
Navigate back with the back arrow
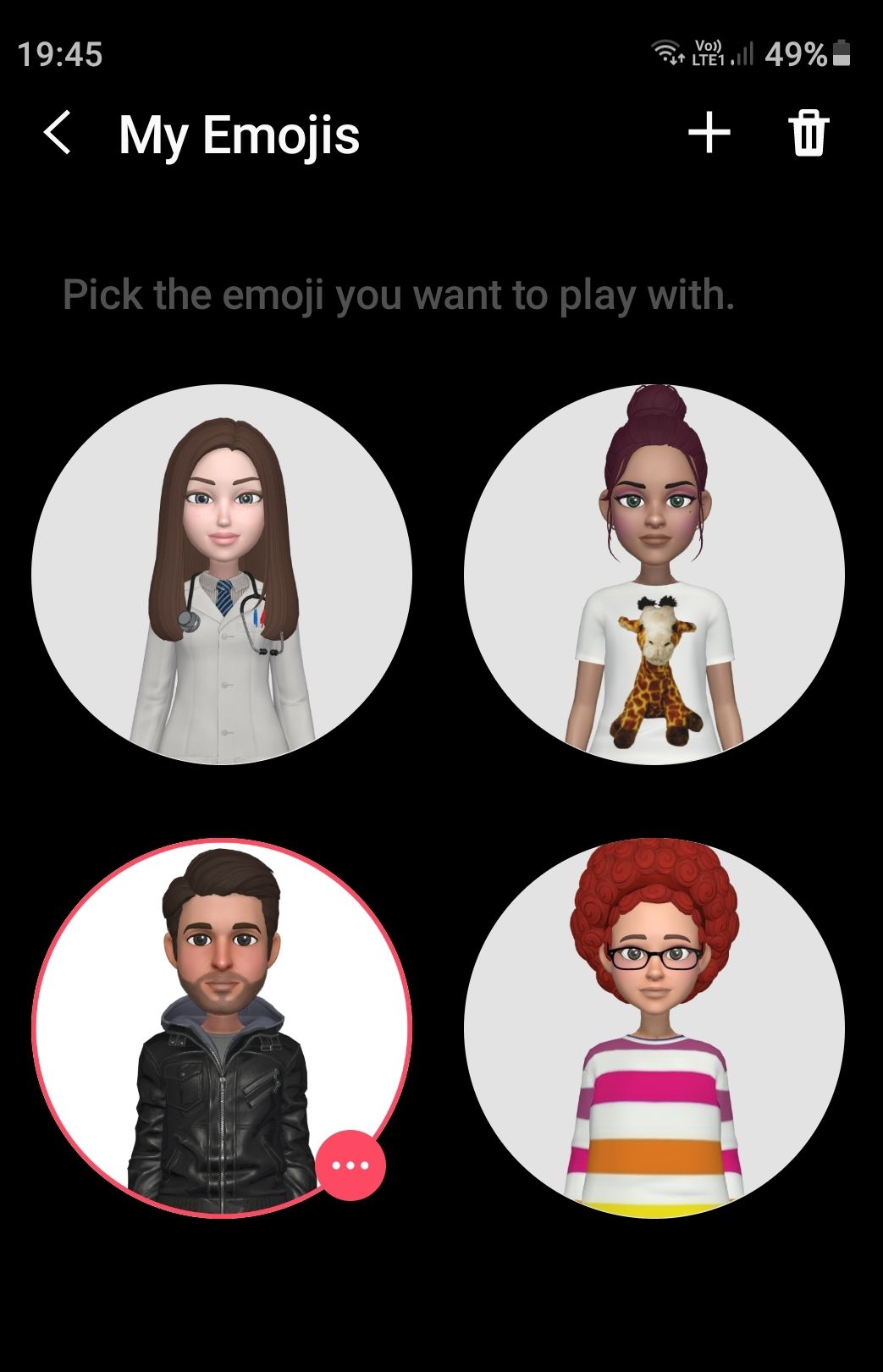(x=58, y=133)
